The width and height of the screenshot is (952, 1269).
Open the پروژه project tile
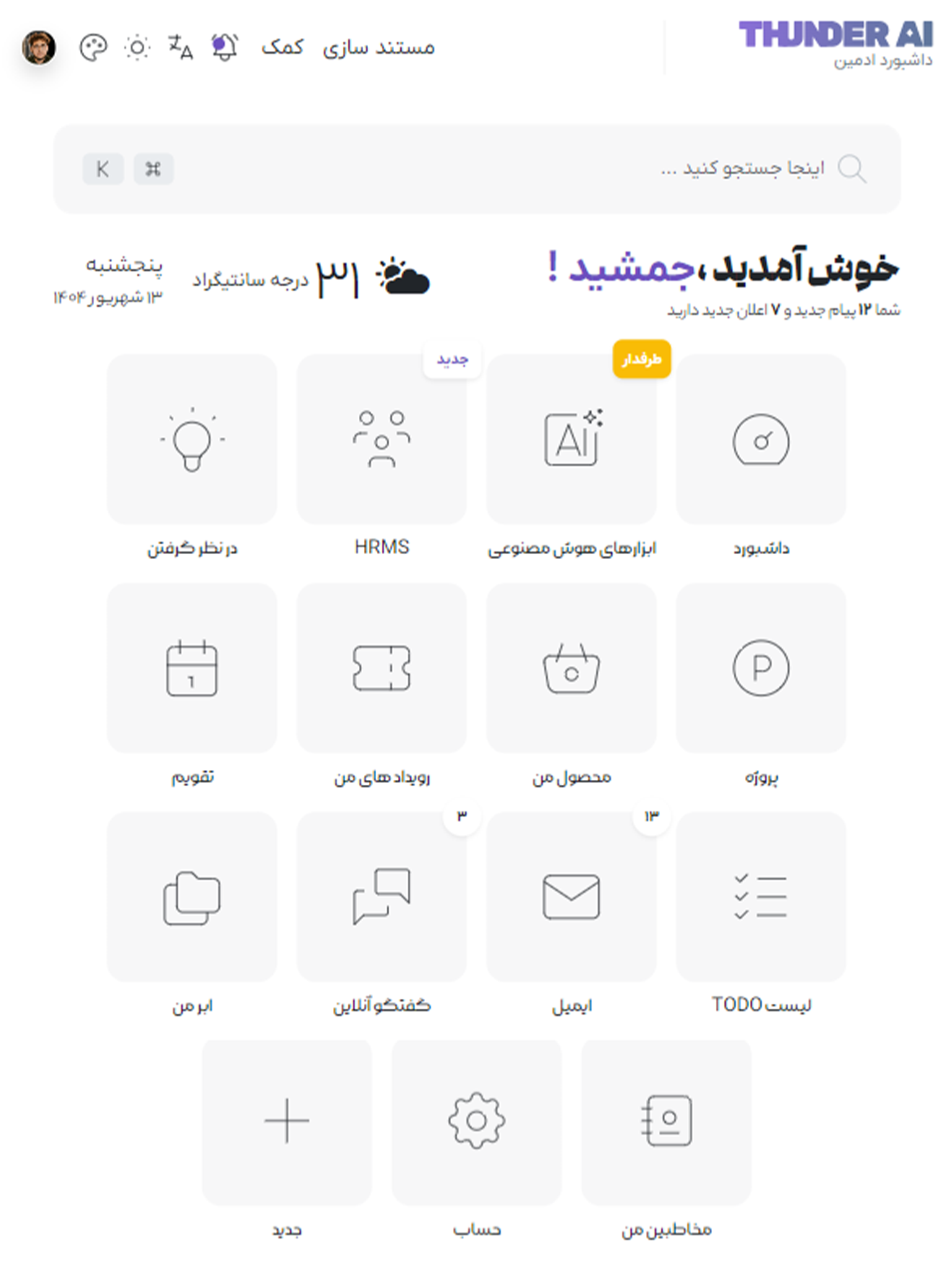tap(760, 668)
